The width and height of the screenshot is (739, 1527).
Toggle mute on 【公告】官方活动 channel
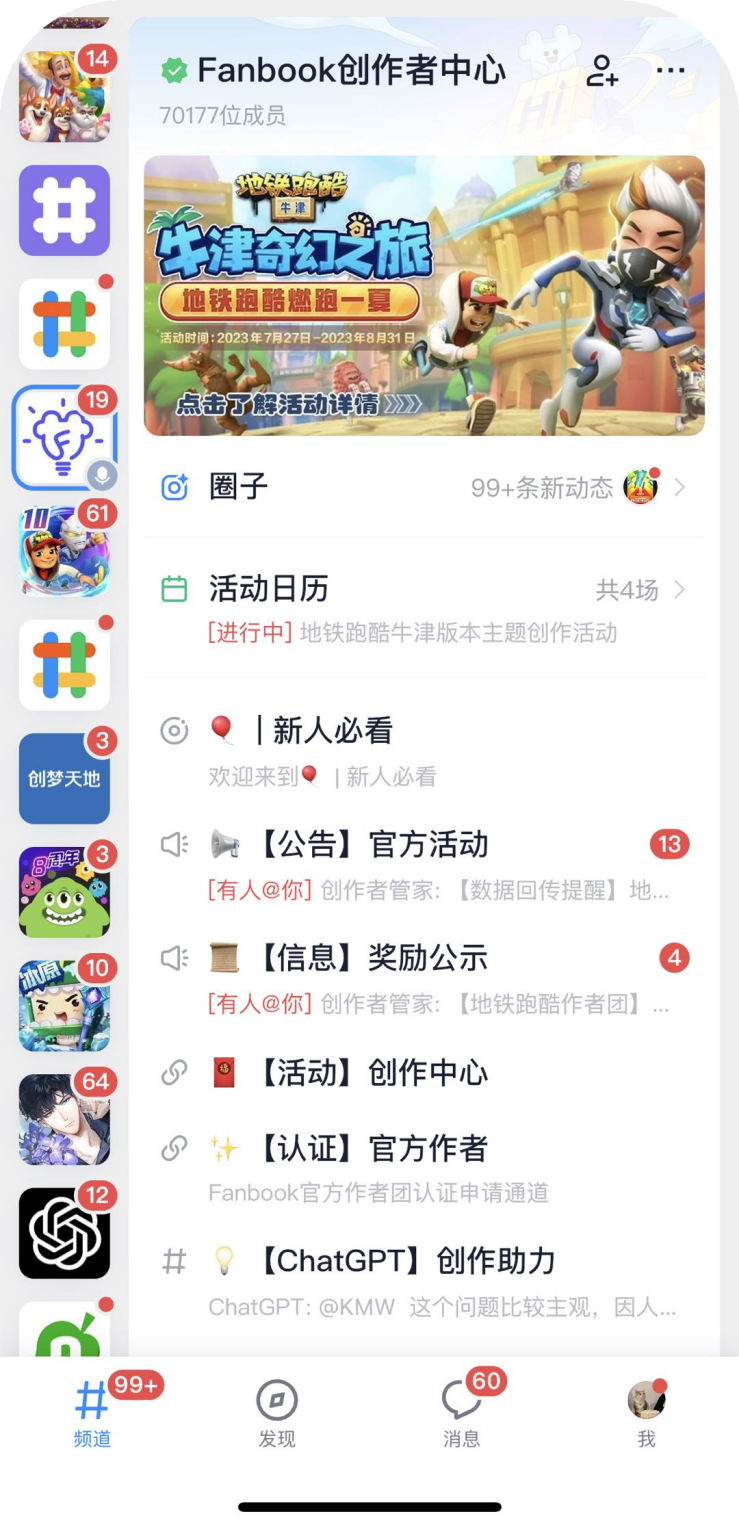pyautogui.click(x=175, y=843)
